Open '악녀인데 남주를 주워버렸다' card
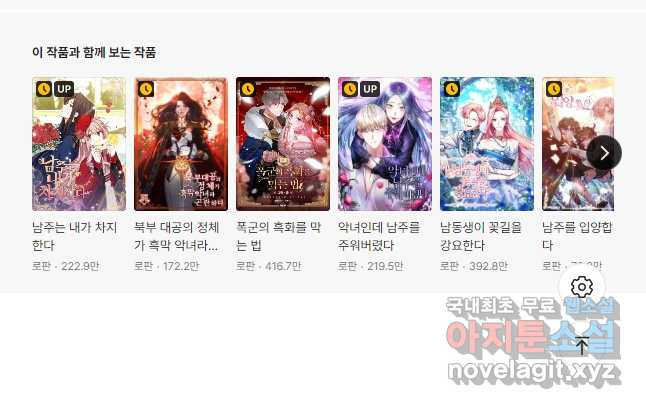This screenshot has height=409, width=646. (385, 145)
